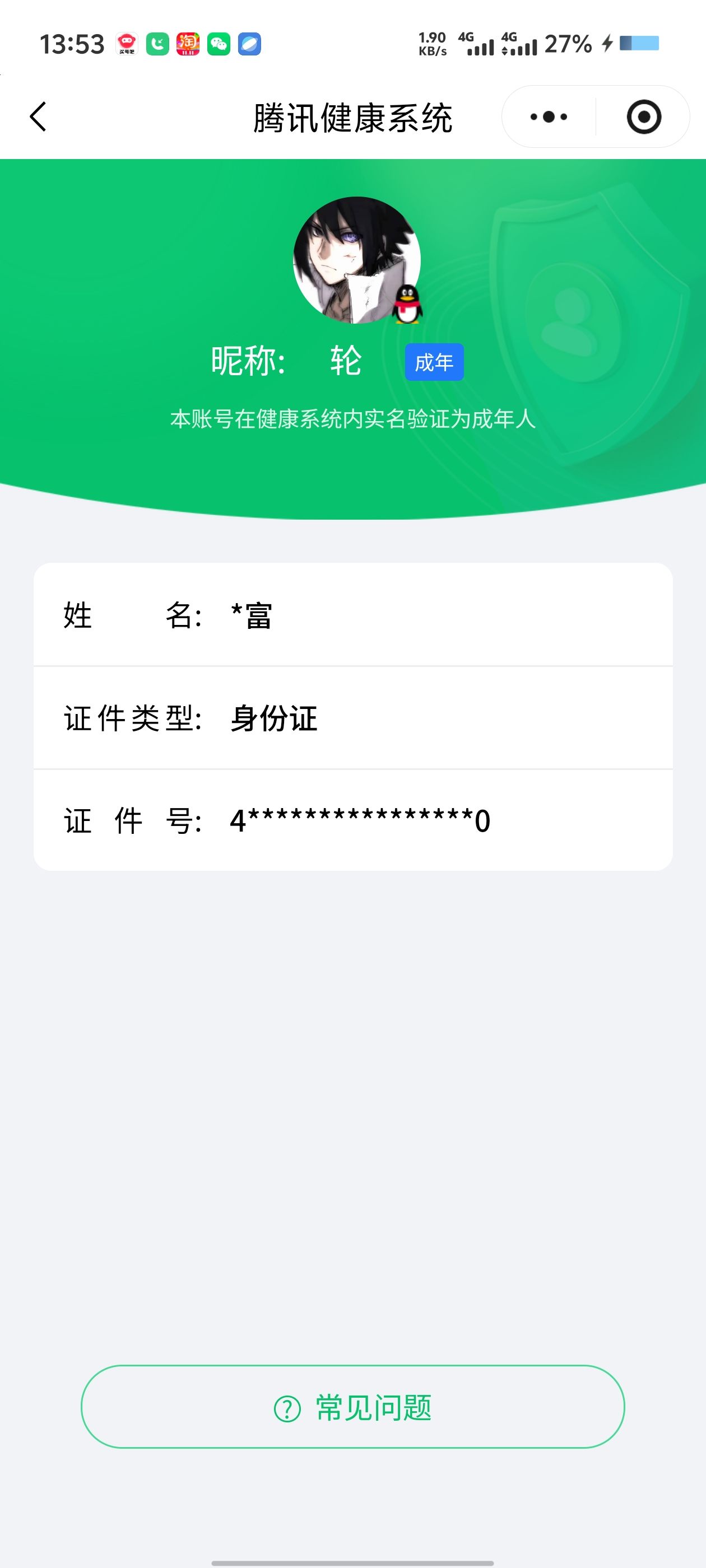Tap the blue browser icon in the status bar
Screen dimensions: 706x1568
click(x=250, y=43)
